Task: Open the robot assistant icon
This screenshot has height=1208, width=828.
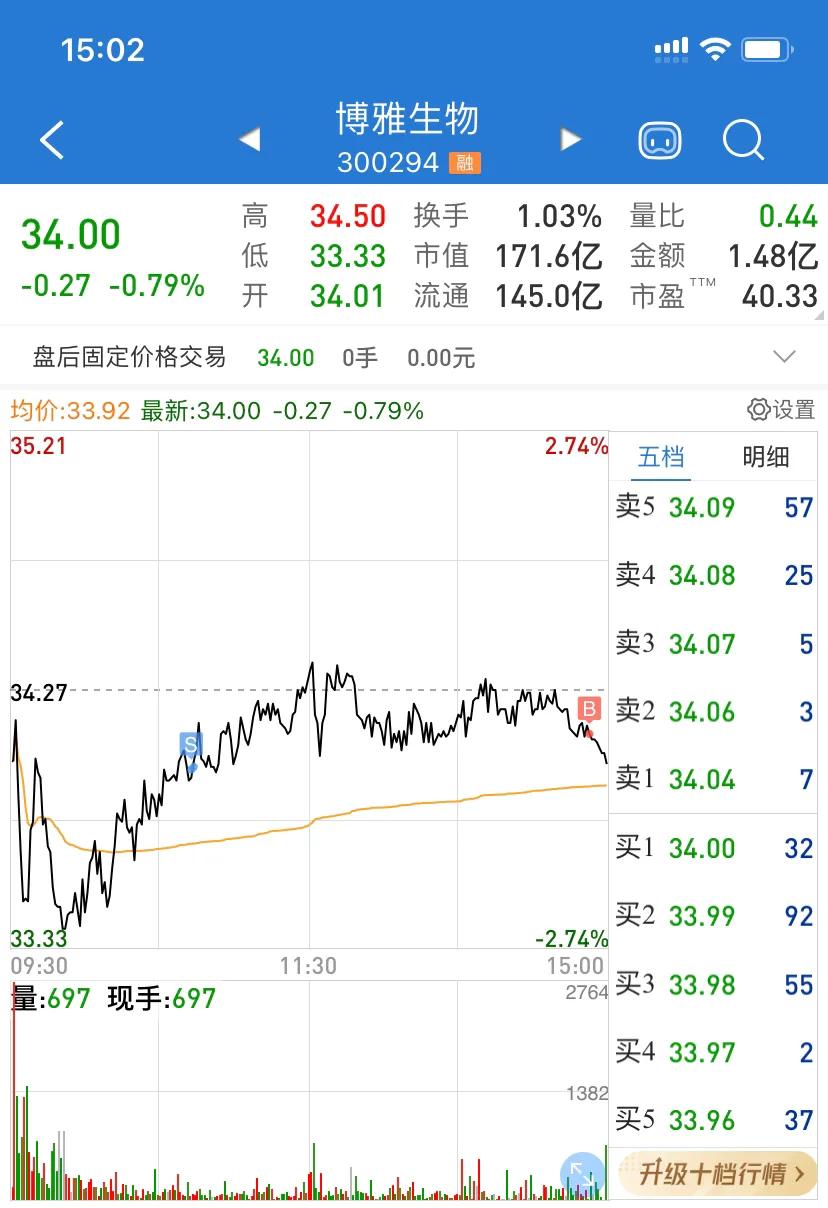Action: click(660, 140)
